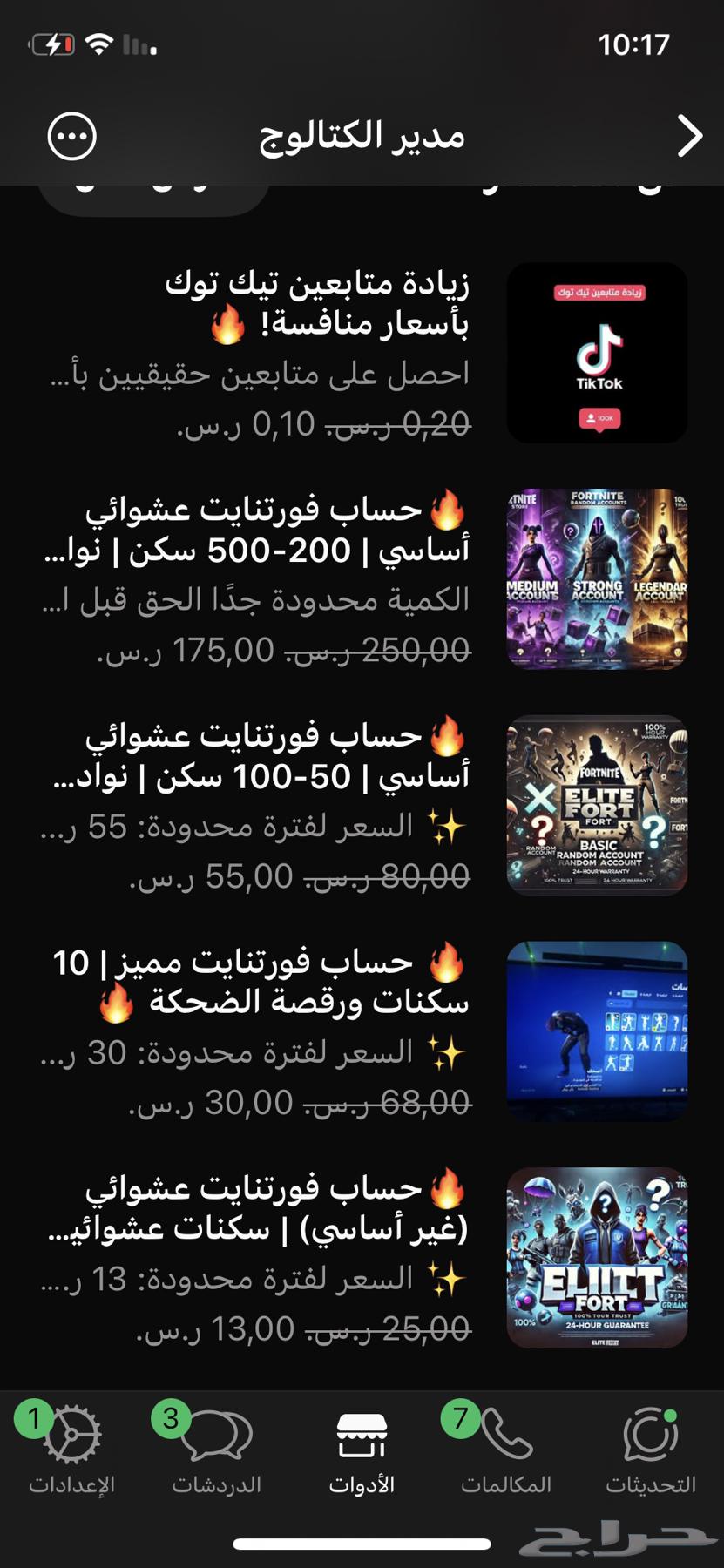The height and width of the screenshot is (1568, 724).
Task: Open the three-dots options menu
Action: [71, 136]
